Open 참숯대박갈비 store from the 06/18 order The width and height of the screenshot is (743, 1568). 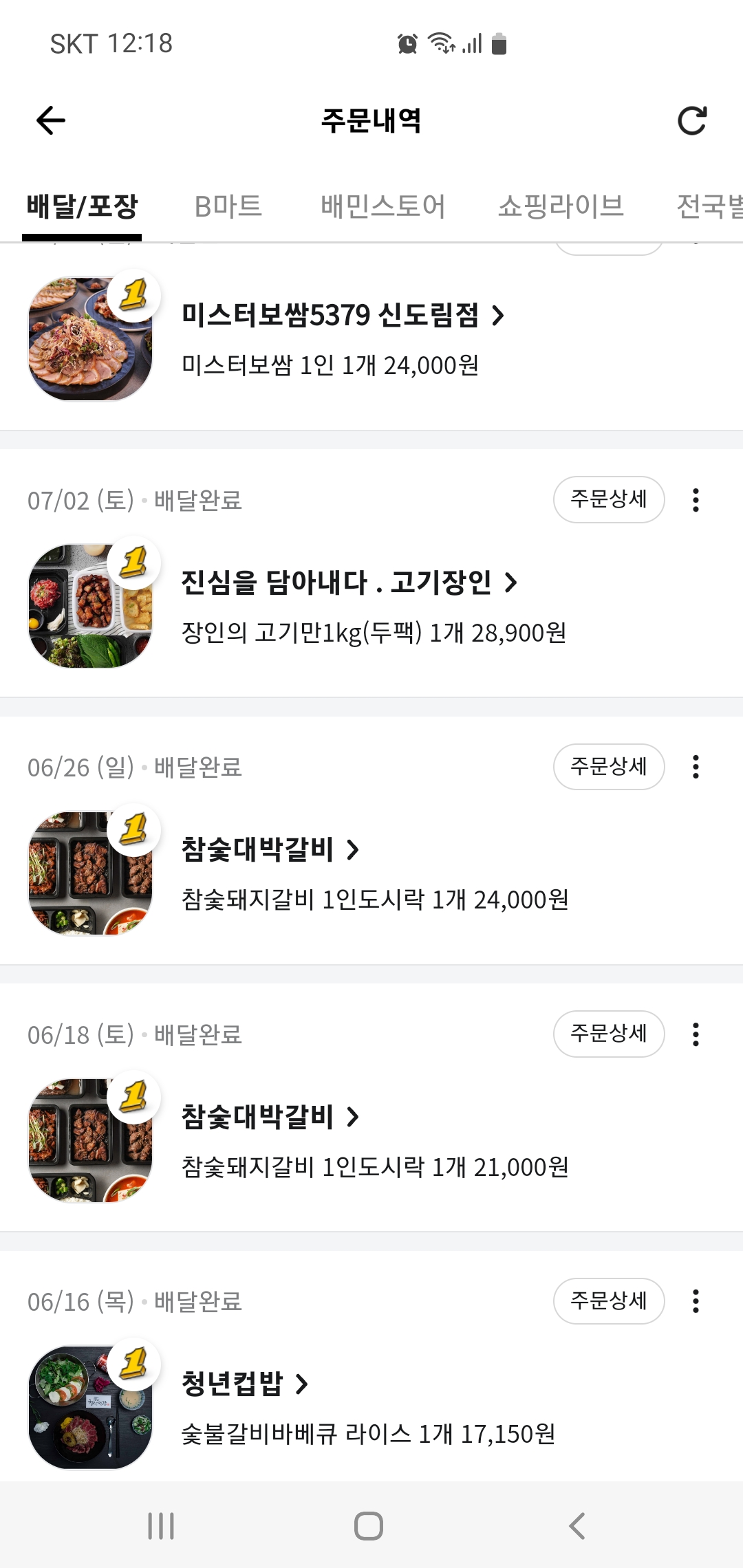[270, 1117]
